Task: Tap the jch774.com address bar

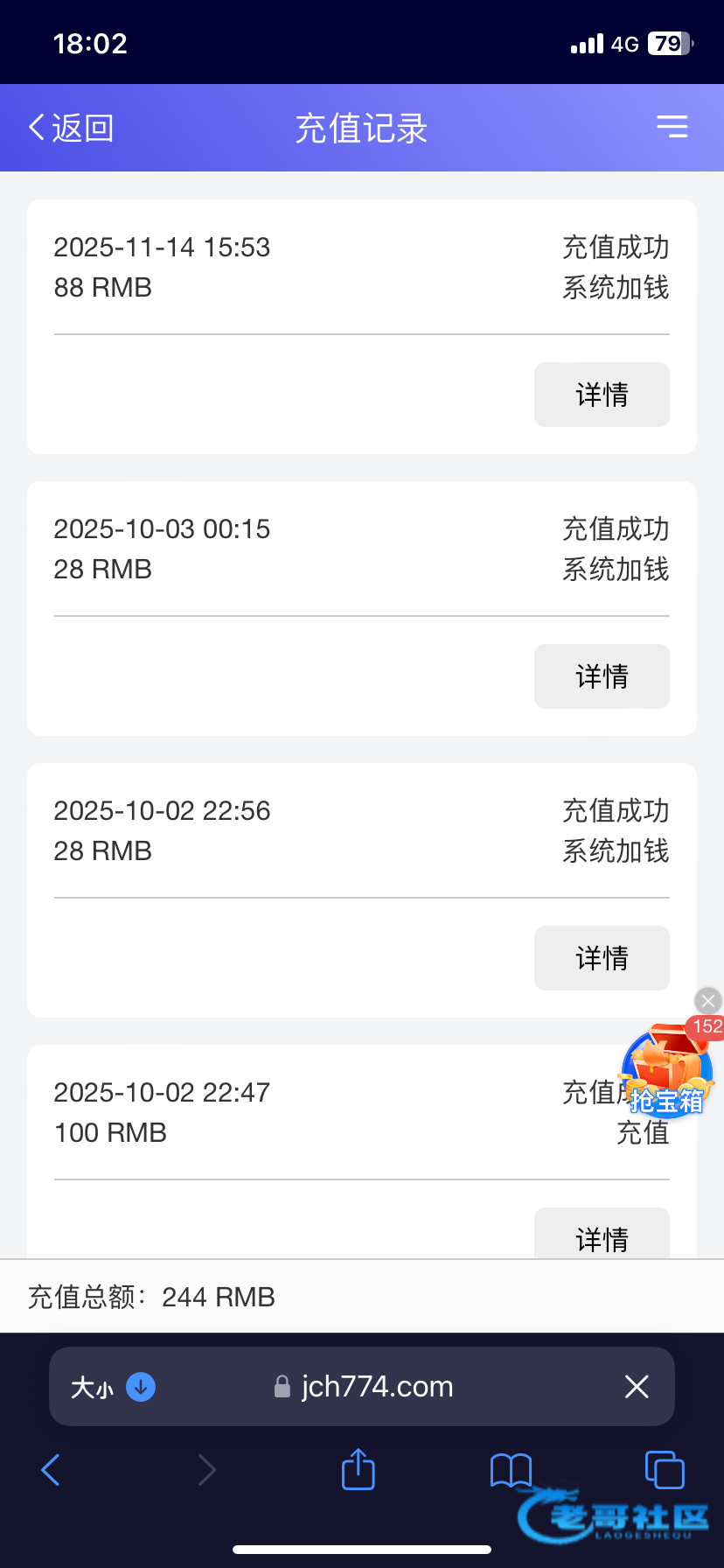Action: (376, 1387)
